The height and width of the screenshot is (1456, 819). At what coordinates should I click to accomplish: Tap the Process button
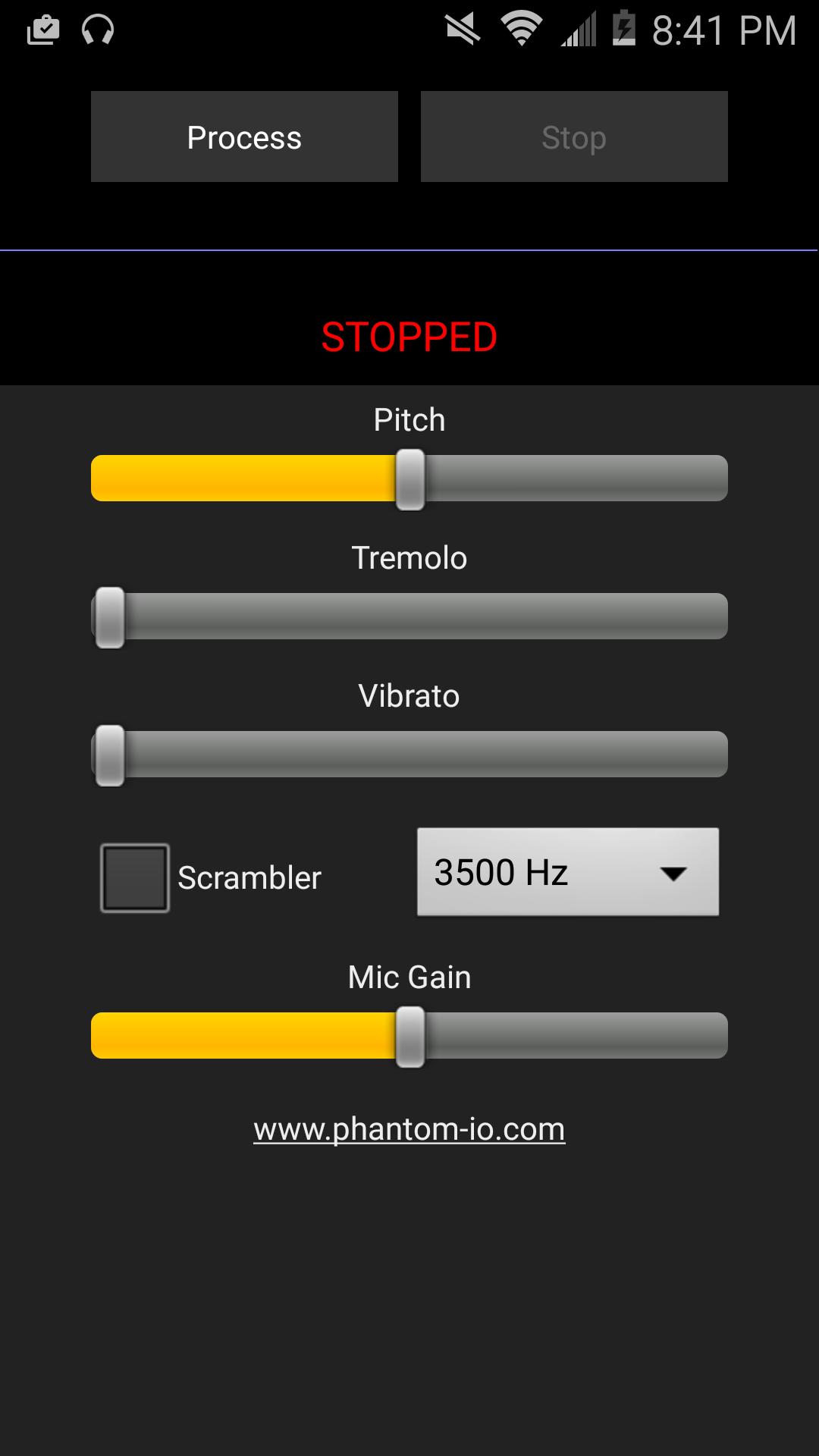(244, 136)
